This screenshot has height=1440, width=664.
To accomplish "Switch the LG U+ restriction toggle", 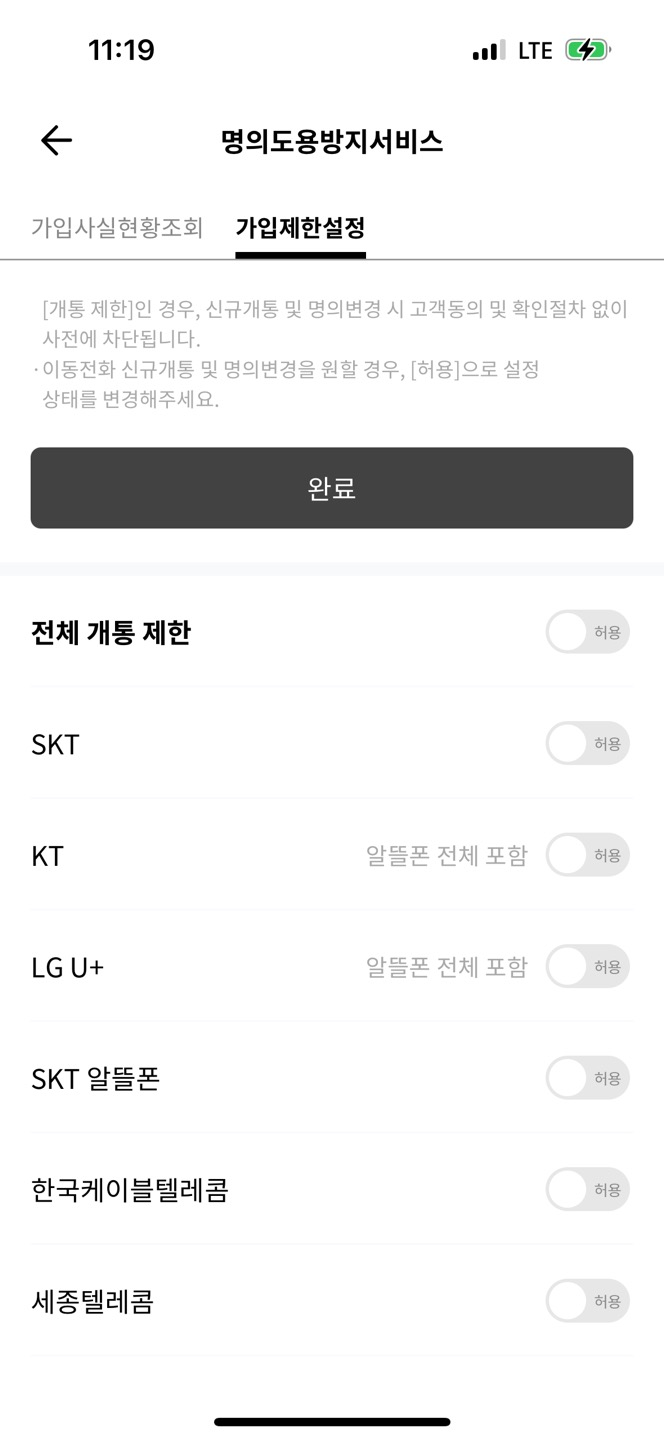I will click(x=588, y=967).
